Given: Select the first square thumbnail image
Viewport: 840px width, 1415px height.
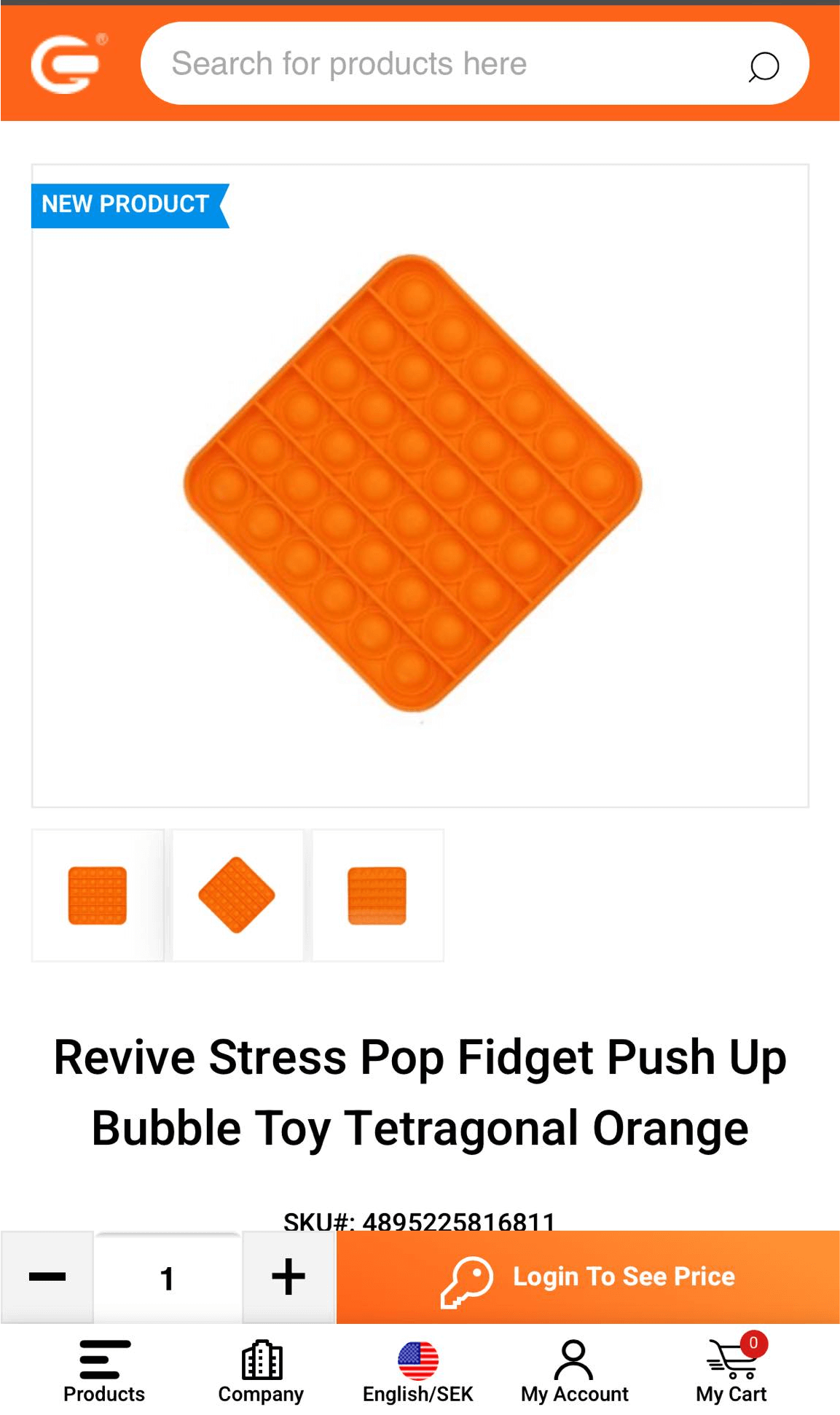Looking at the screenshot, I should pyautogui.click(x=98, y=895).
